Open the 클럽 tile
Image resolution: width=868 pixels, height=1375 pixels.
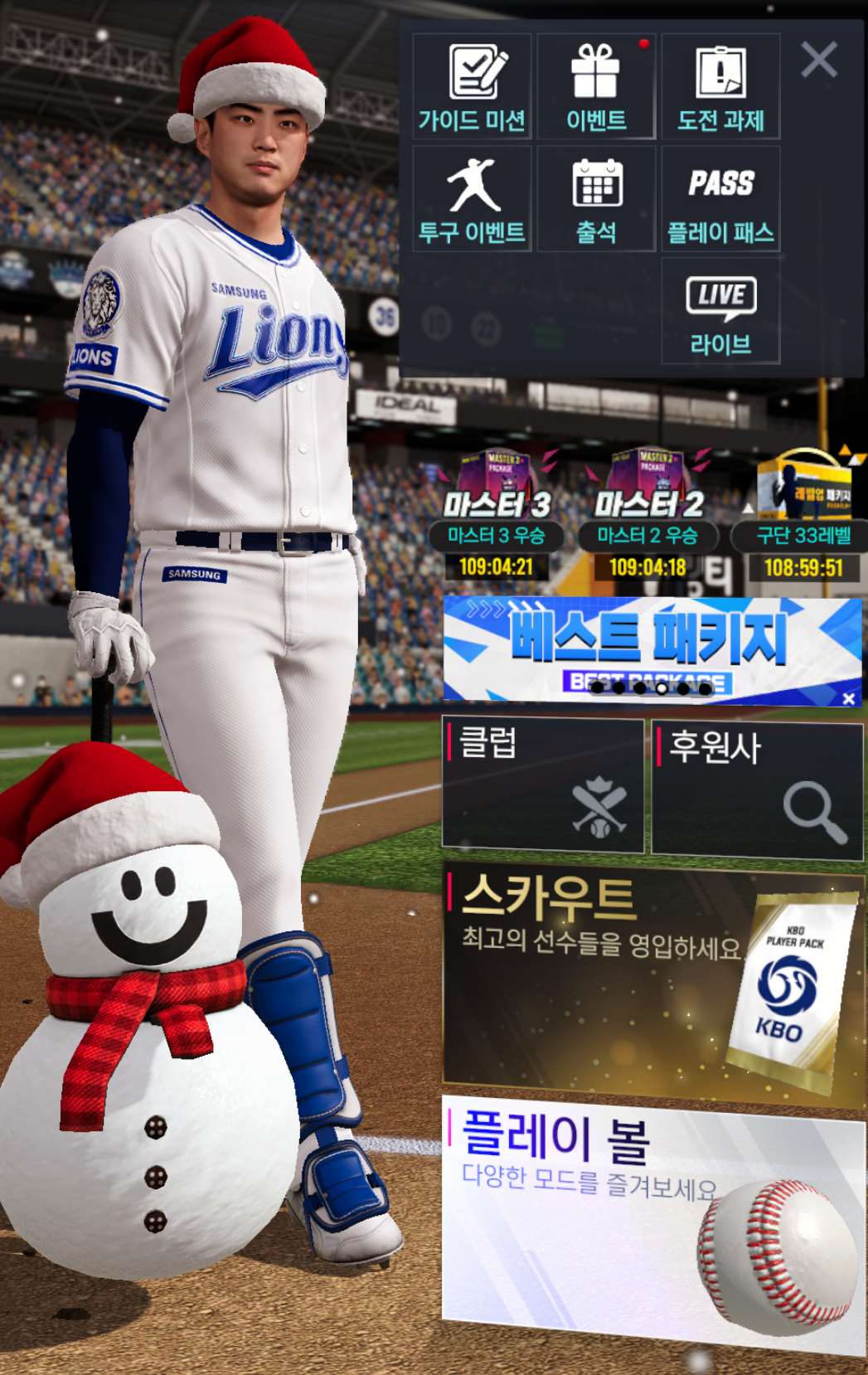[x=543, y=785]
